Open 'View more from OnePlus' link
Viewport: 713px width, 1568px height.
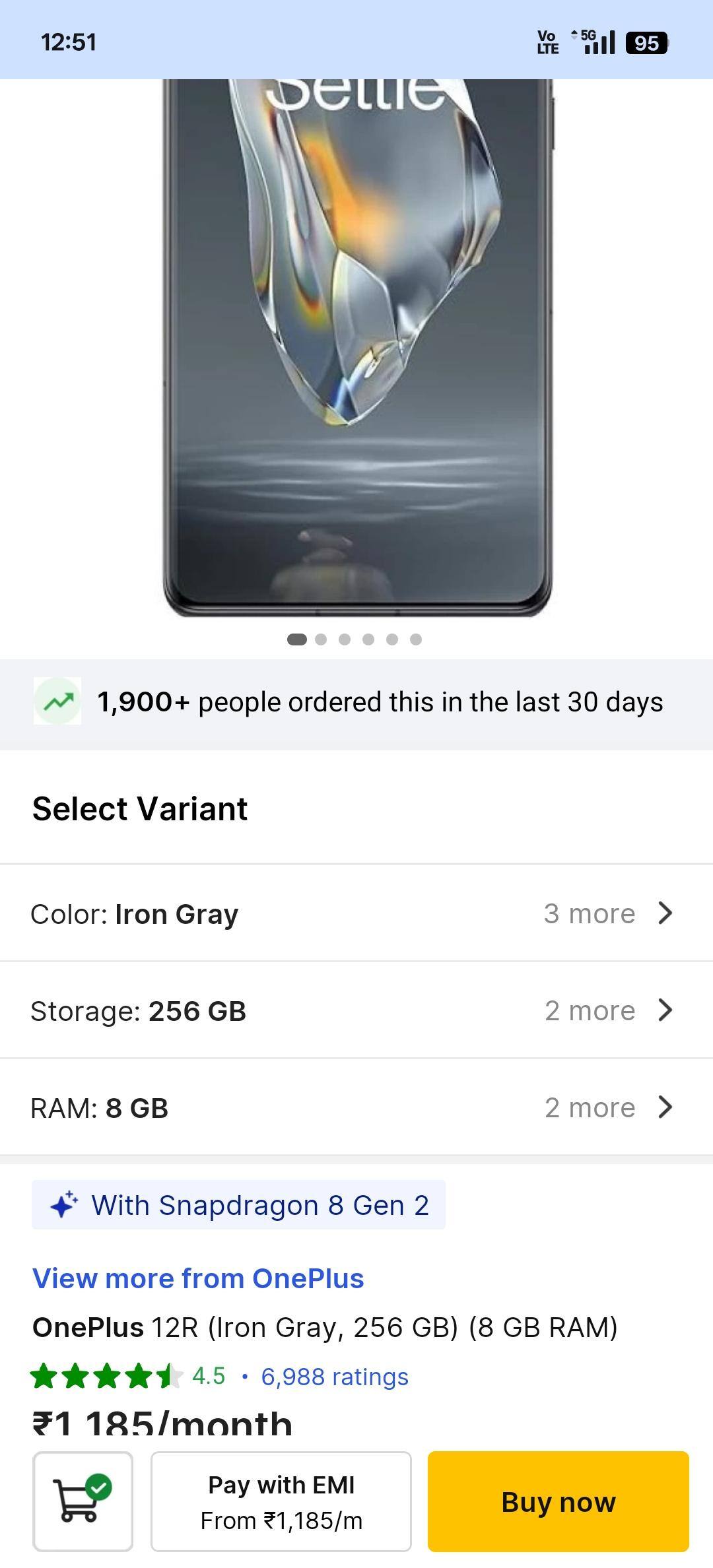click(198, 1278)
